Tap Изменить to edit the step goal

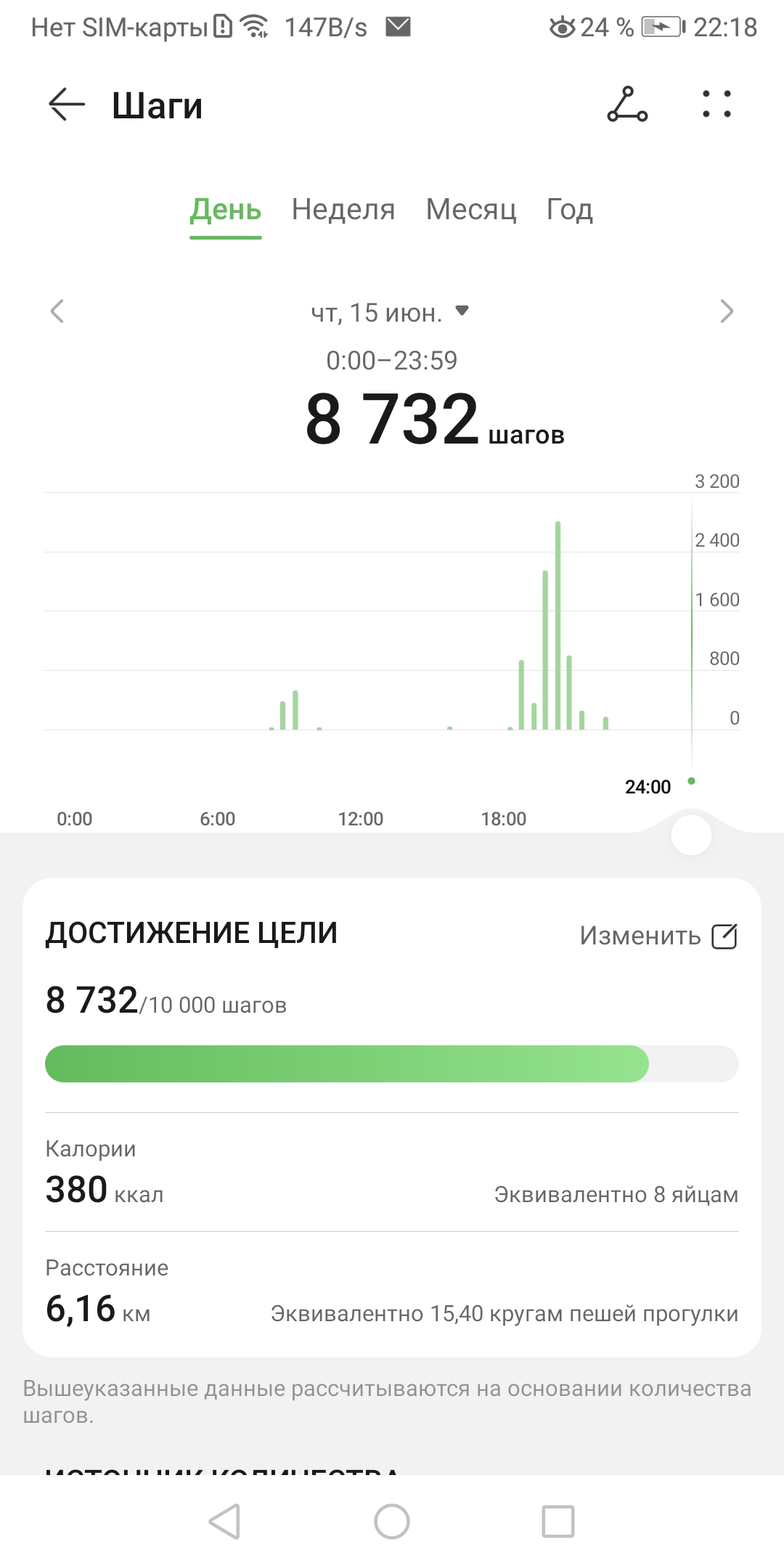[x=658, y=936]
